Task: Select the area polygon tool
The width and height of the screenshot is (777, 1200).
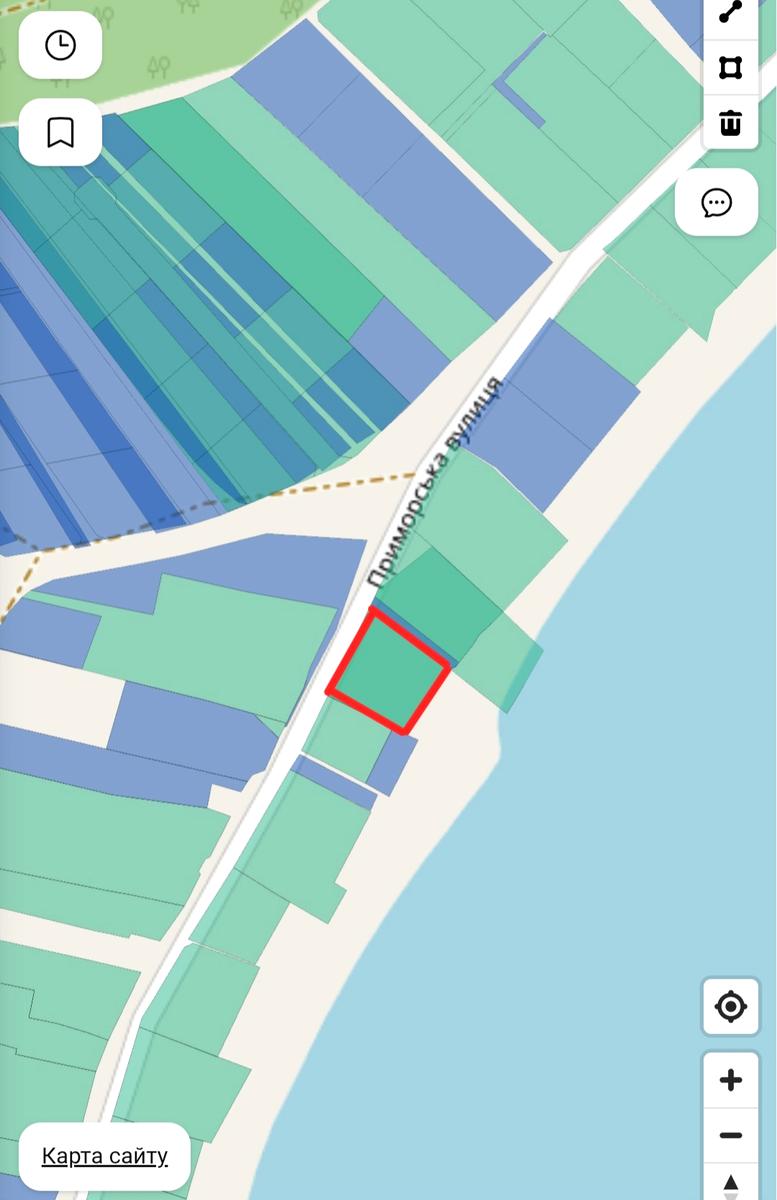Action: 731,68
